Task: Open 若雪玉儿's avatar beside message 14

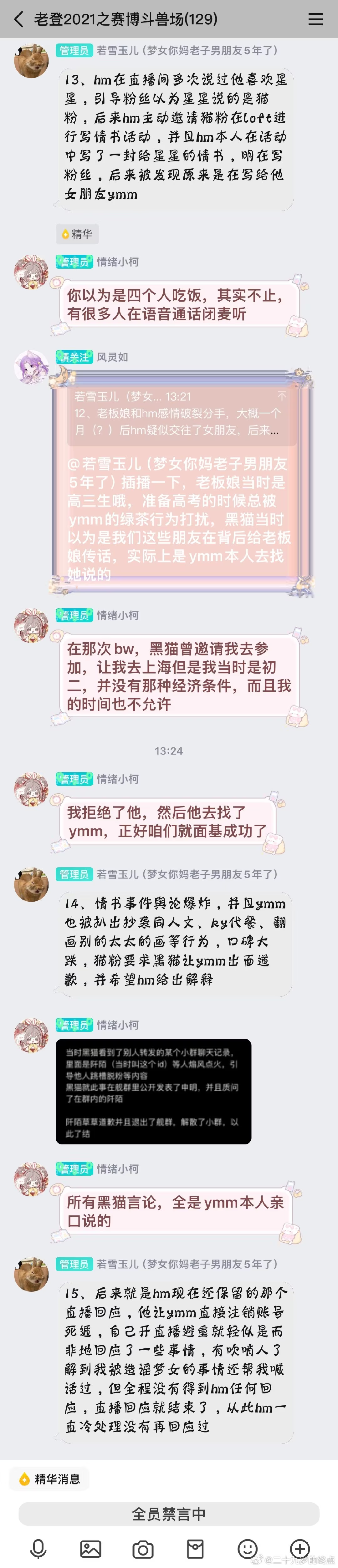Action: pyautogui.click(x=31, y=884)
